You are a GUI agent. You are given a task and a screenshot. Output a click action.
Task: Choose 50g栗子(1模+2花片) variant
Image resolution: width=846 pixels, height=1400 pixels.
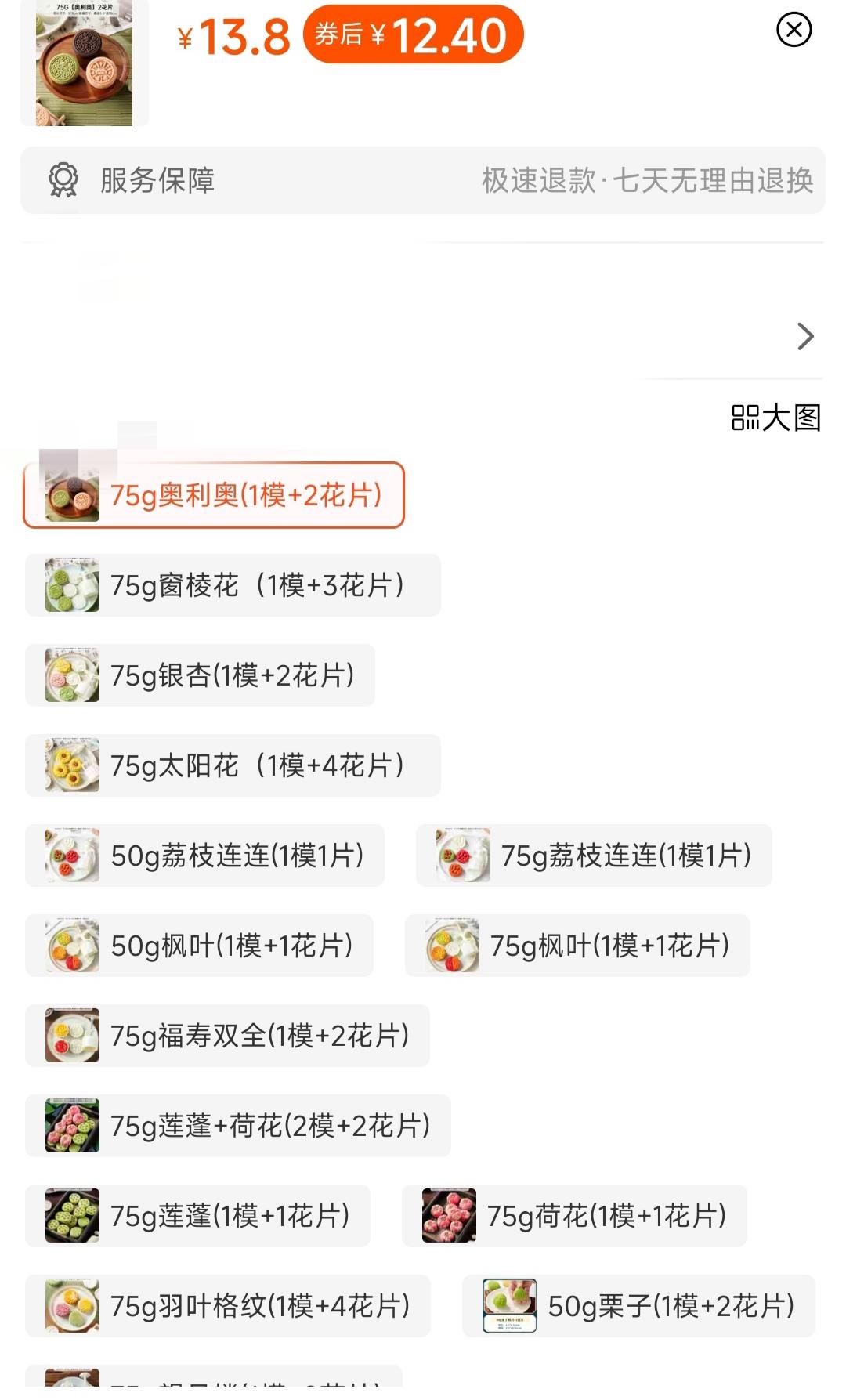pos(638,1306)
